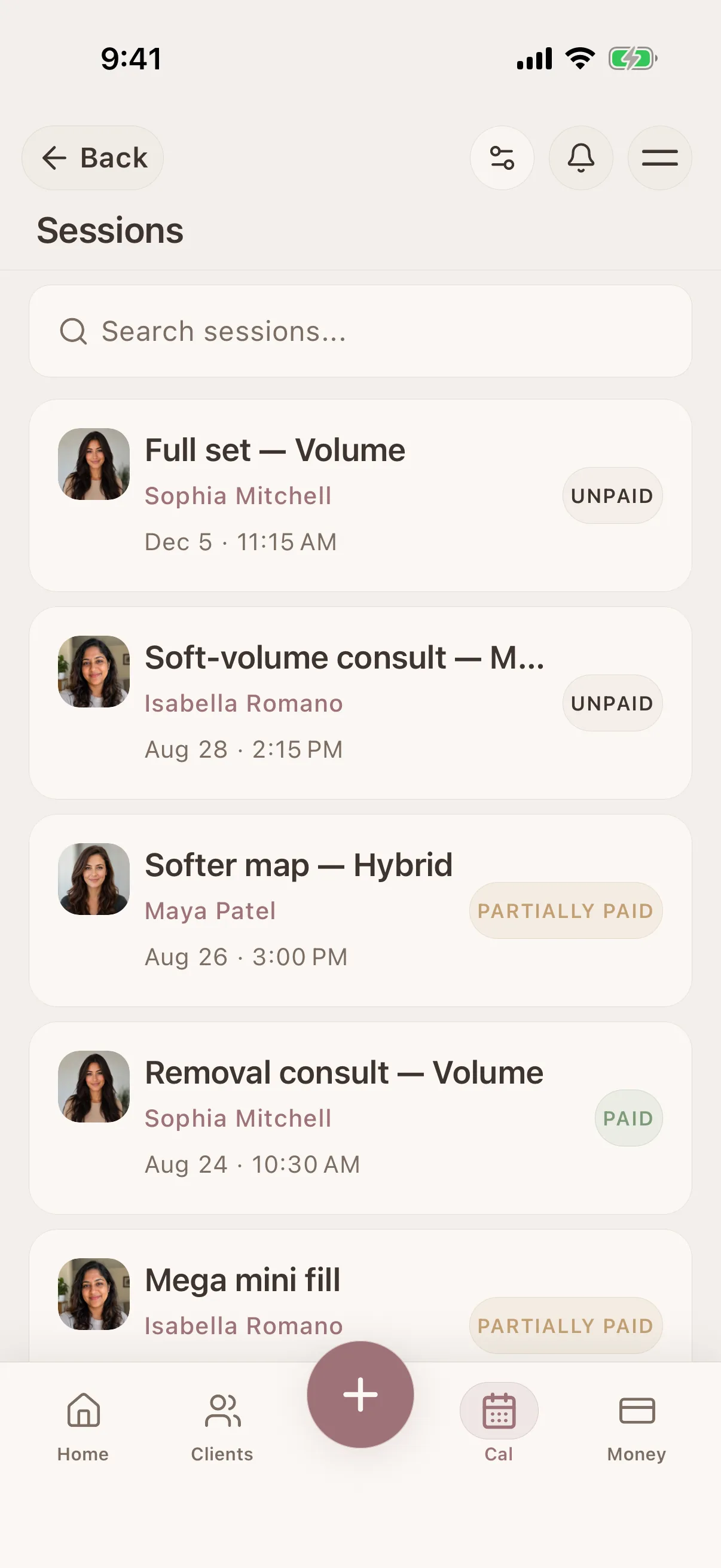Open Isabella Romano's Soft-volume consult session

[360, 703]
